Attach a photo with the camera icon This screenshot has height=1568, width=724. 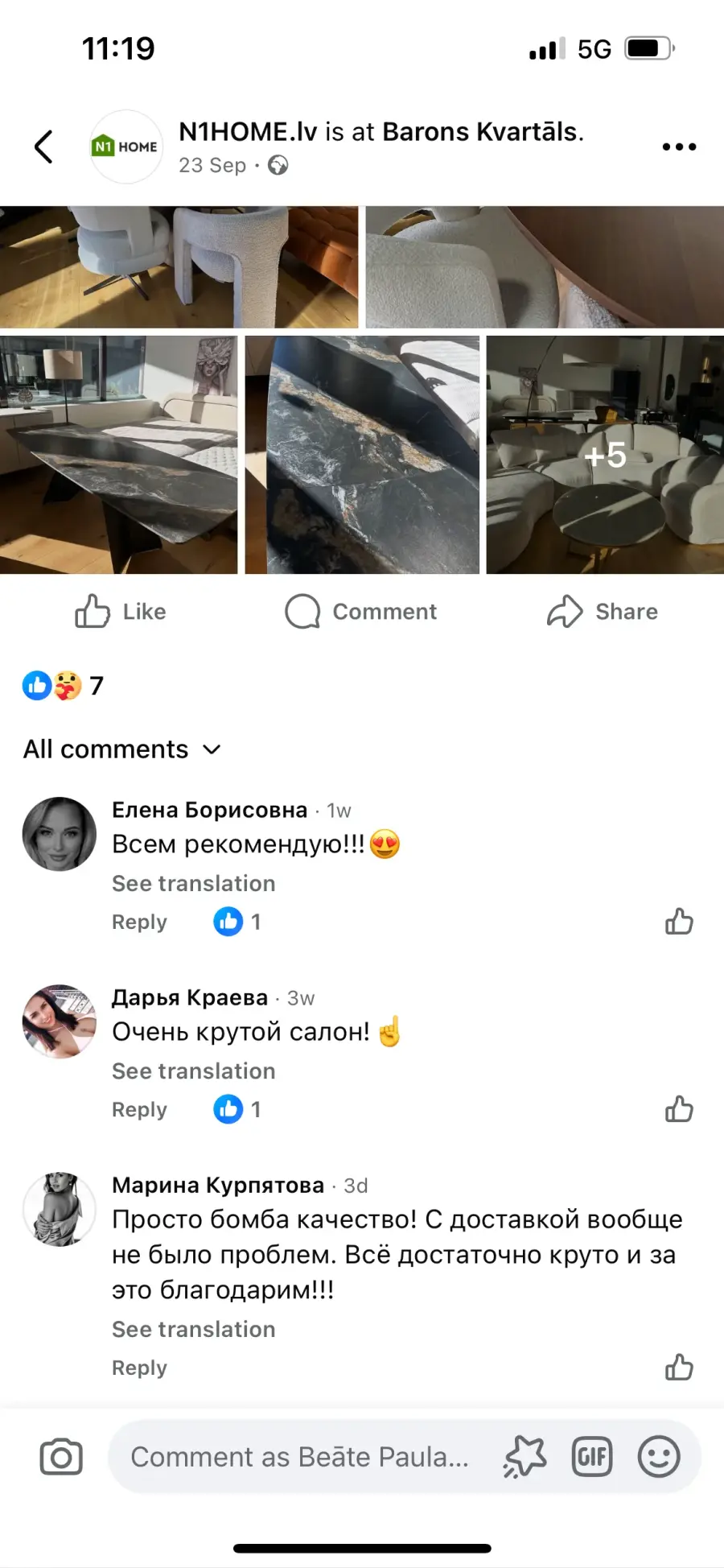coord(61,1457)
